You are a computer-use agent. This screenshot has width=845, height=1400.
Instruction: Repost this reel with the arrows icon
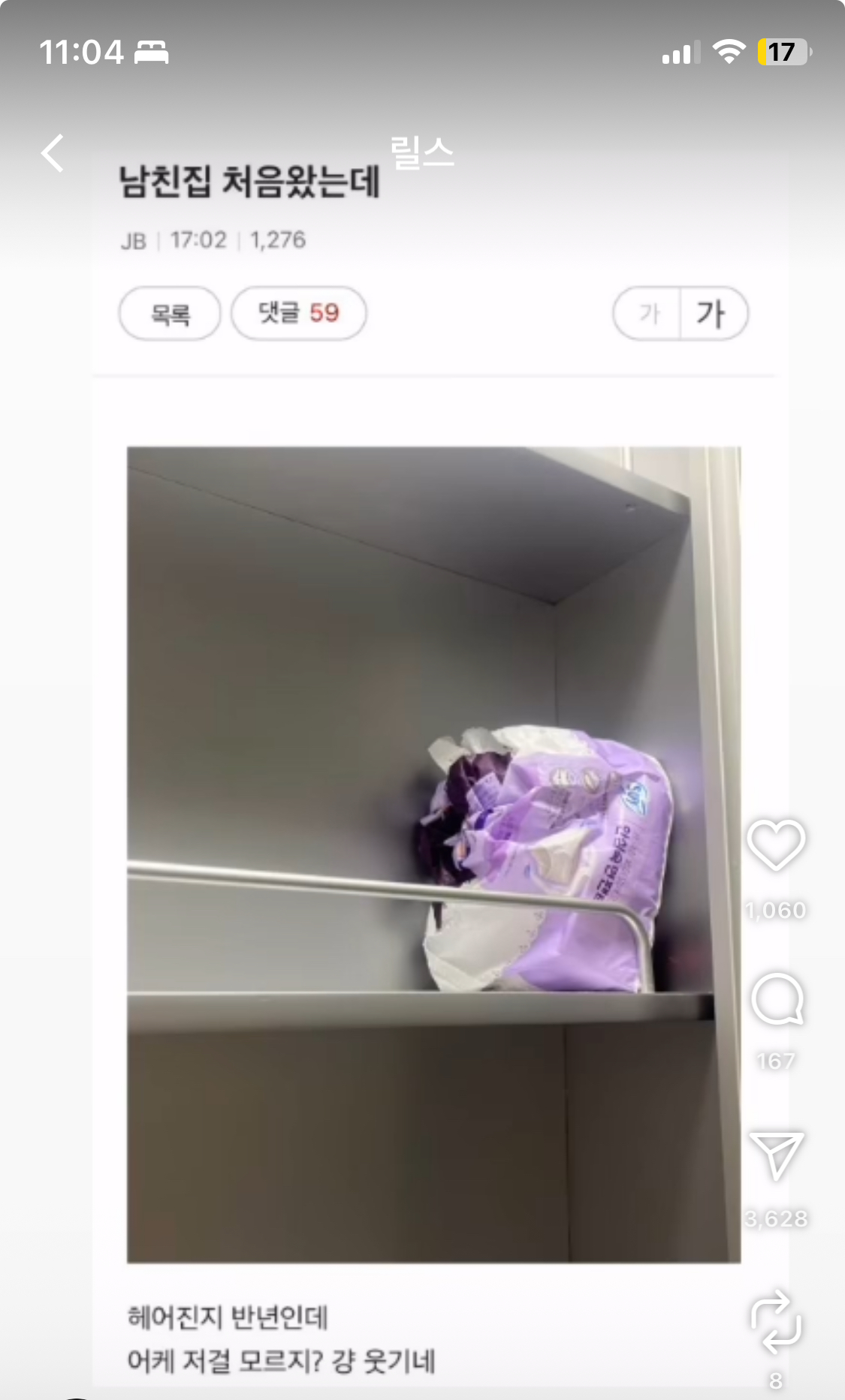[x=776, y=1322]
